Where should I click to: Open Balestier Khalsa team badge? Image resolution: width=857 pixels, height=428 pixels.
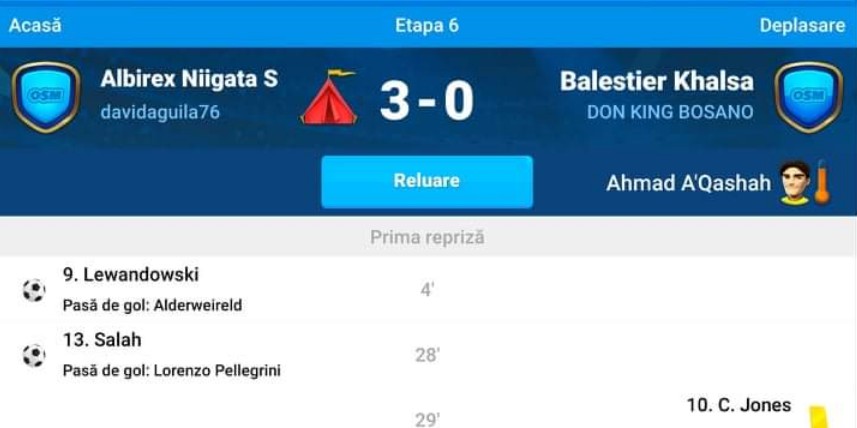point(809,96)
